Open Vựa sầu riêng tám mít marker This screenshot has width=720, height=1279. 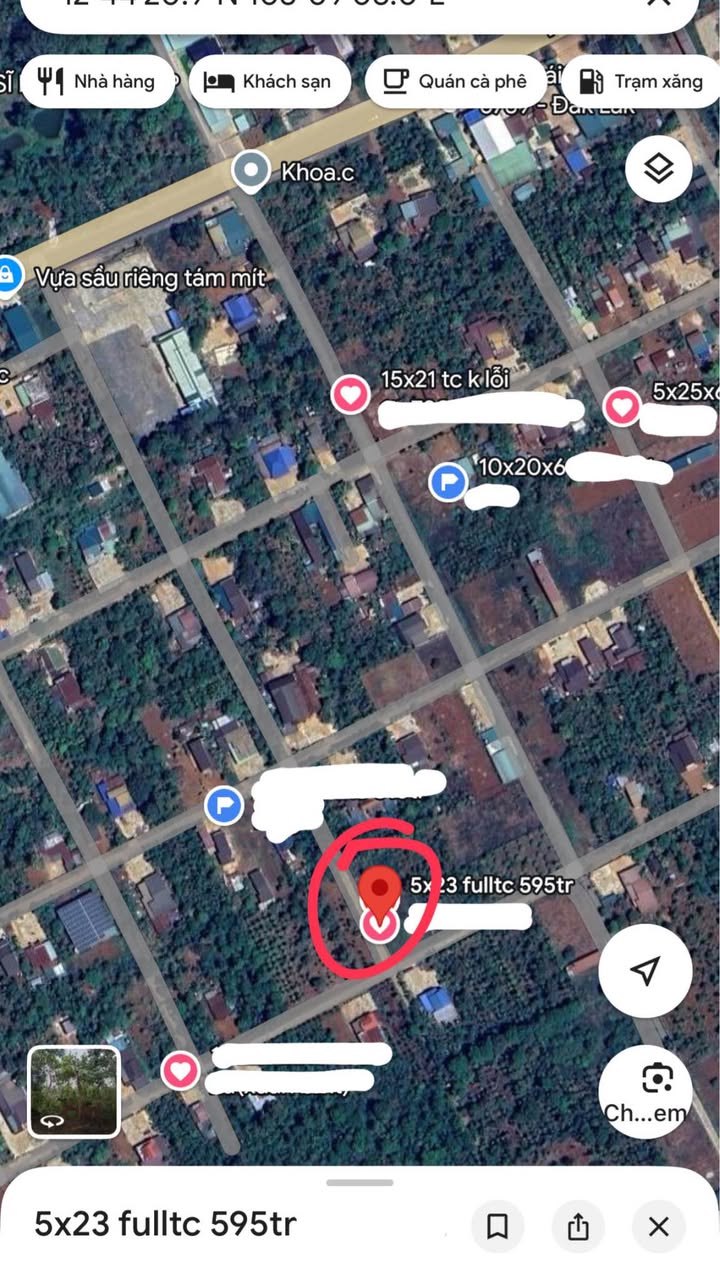8,276
